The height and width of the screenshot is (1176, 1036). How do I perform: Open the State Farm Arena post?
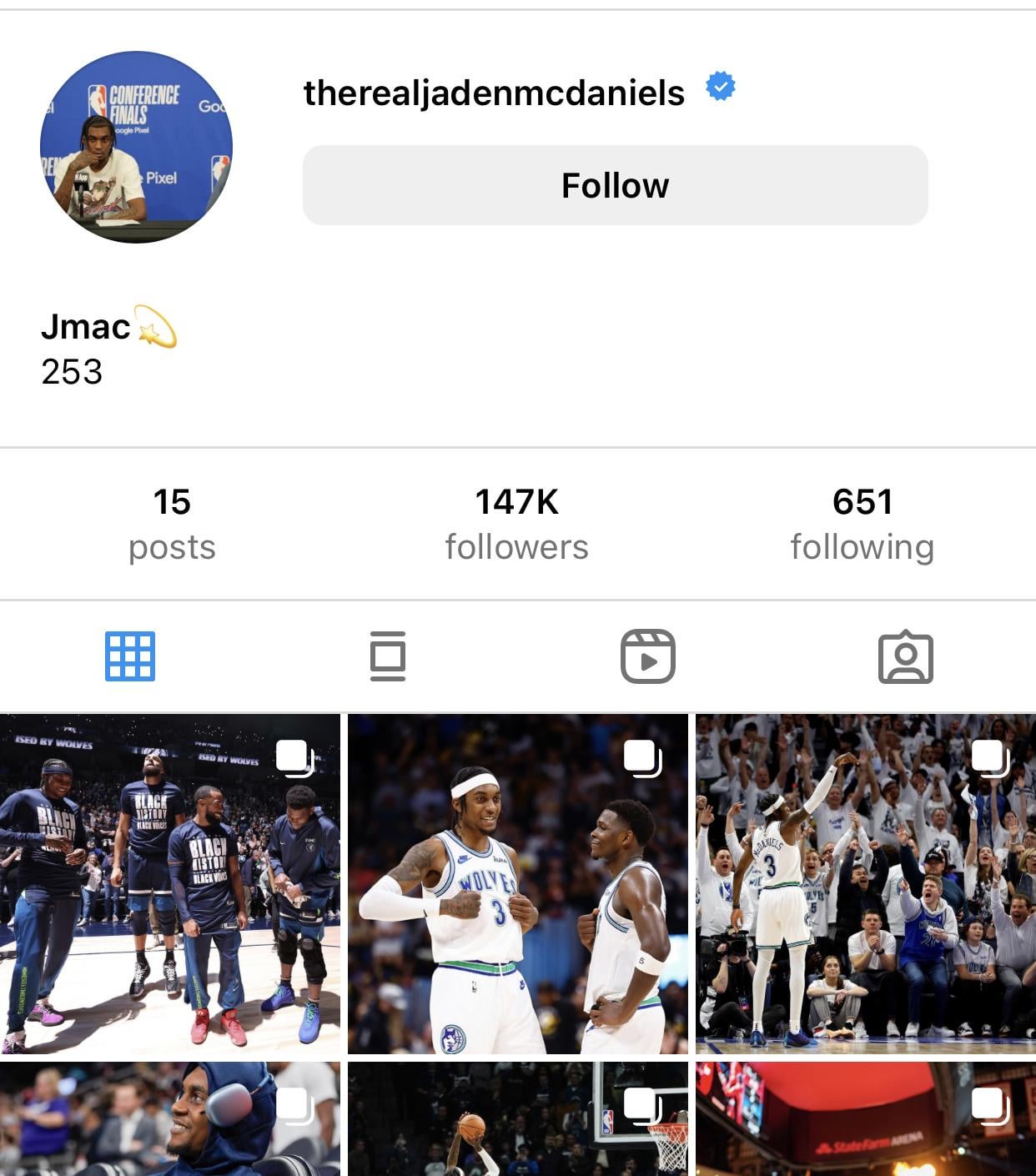[865, 1119]
